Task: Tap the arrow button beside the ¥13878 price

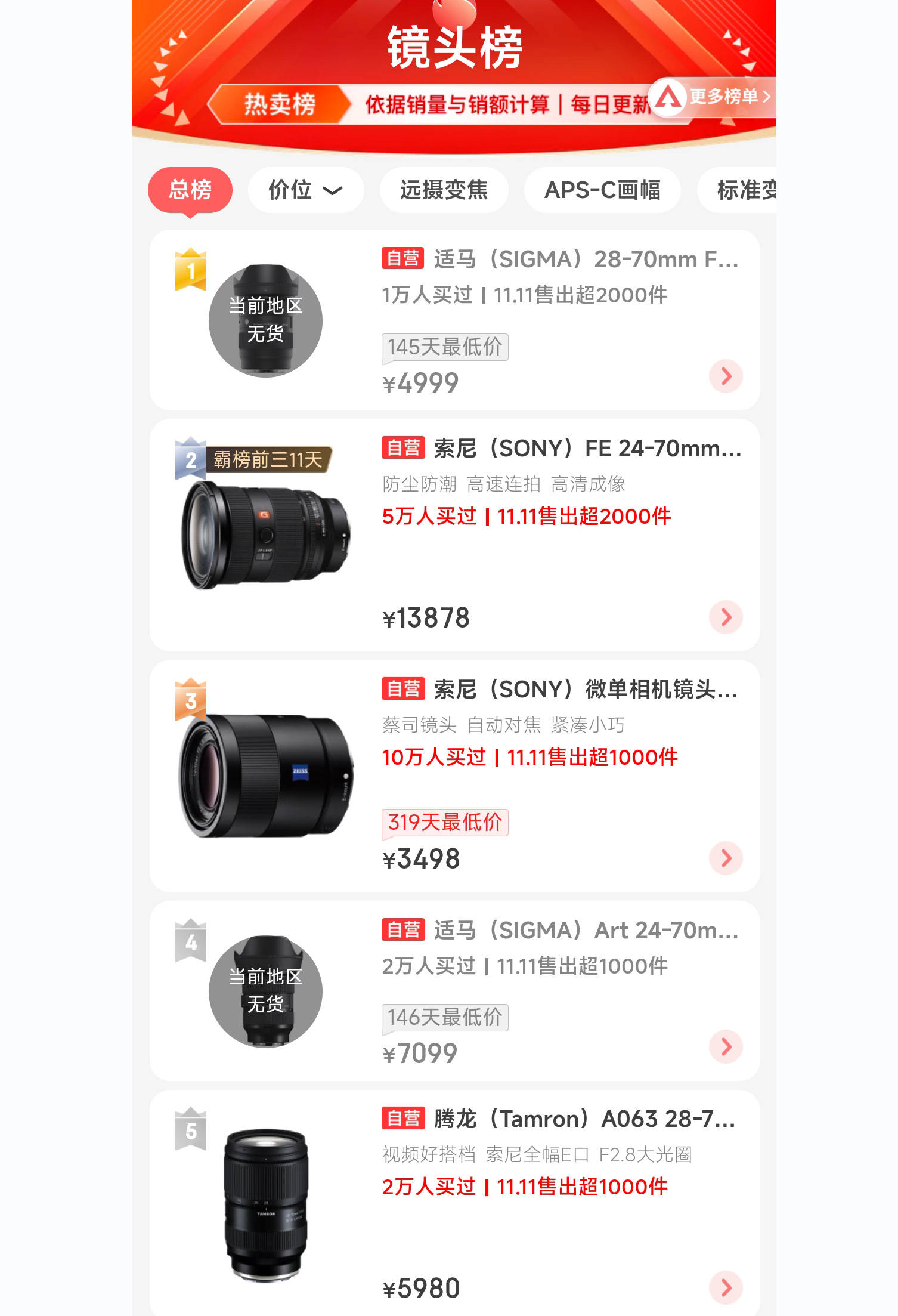Action: [x=726, y=617]
